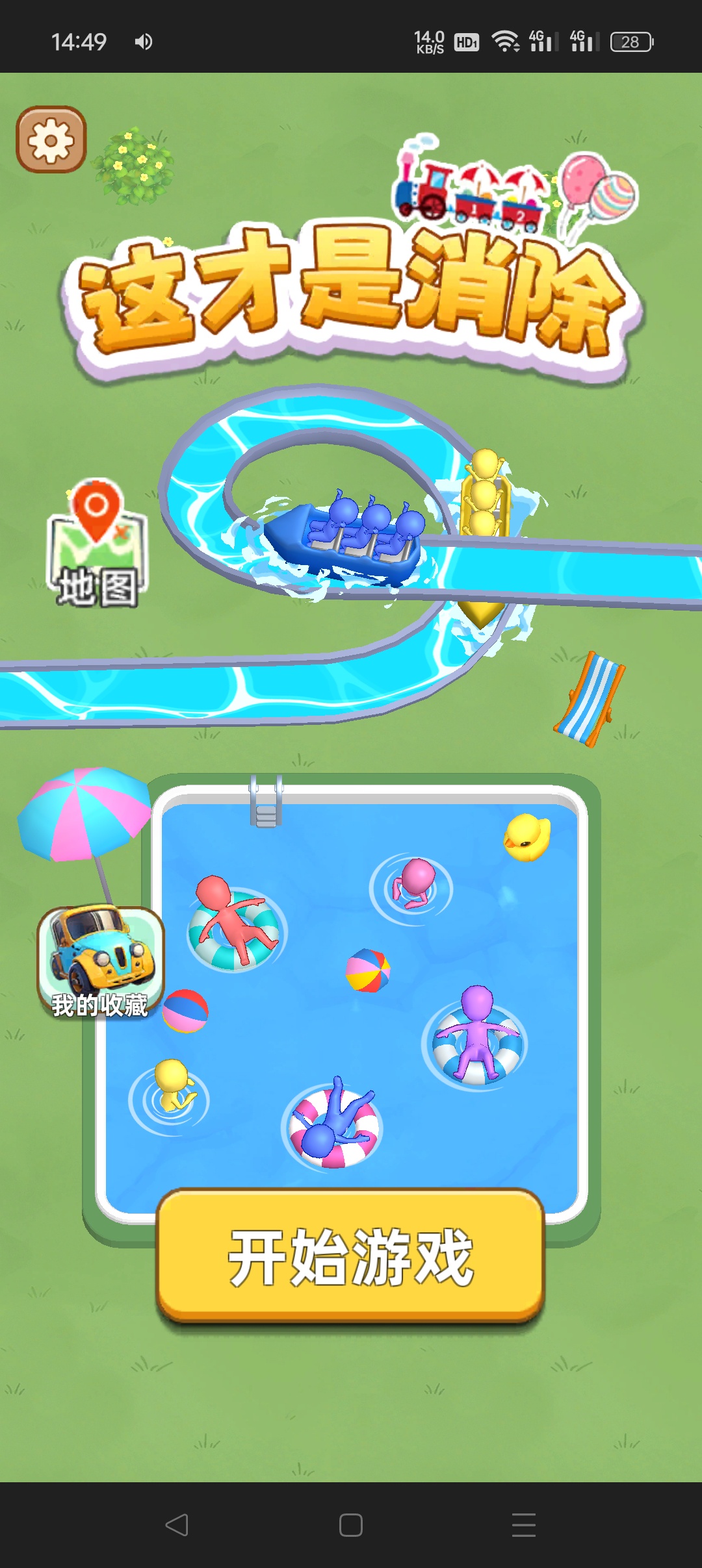Open 我的收藏 collection
The width and height of the screenshot is (702, 1568).
click(101, 963)
